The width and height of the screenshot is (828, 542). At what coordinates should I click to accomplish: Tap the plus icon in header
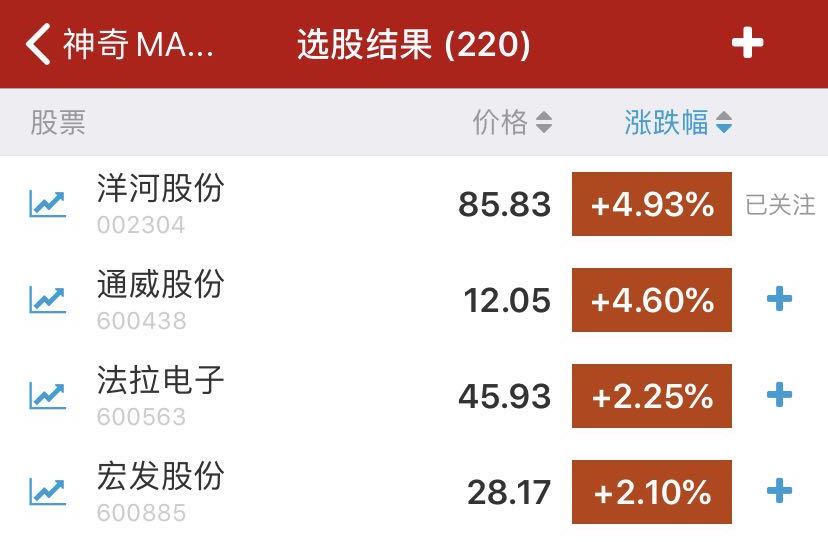[x=747, y=44]
